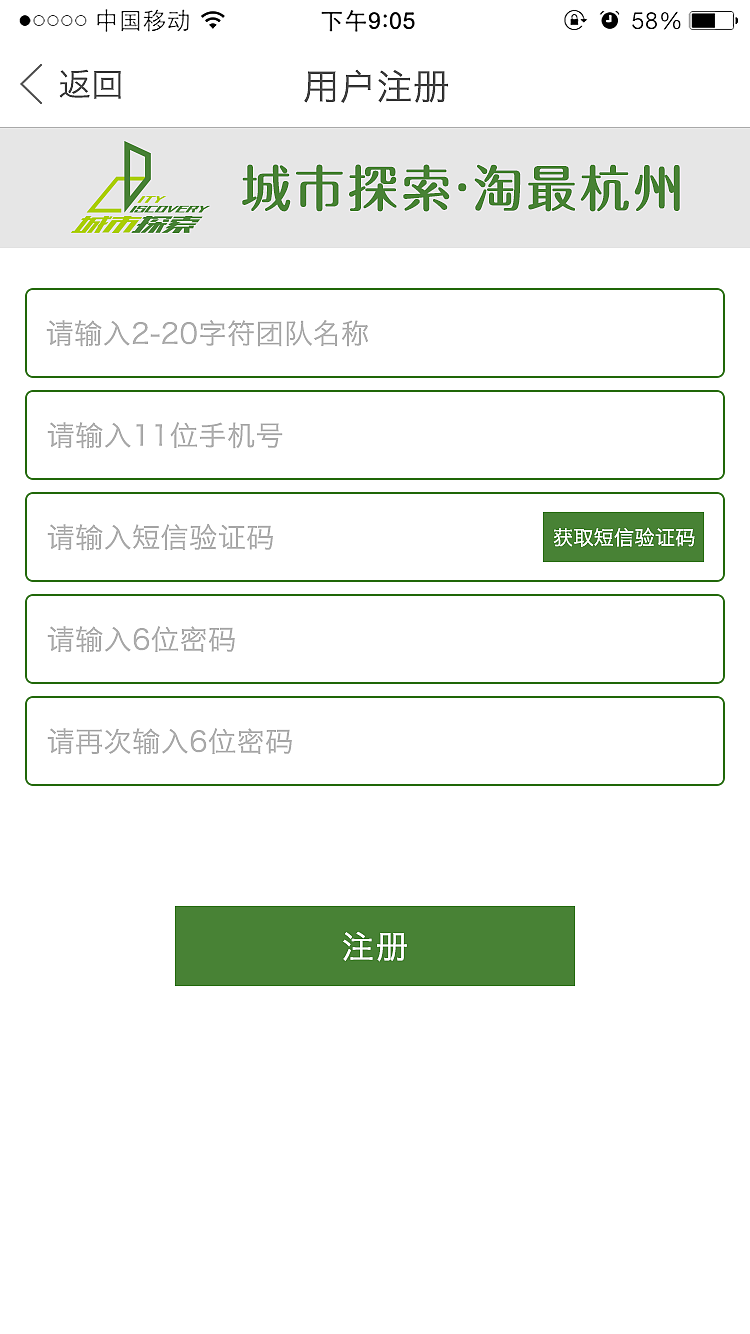This screenshot has height=1334, width=750.
Task: Click the alarm clock status bar icon
Action: click(610, 19)
